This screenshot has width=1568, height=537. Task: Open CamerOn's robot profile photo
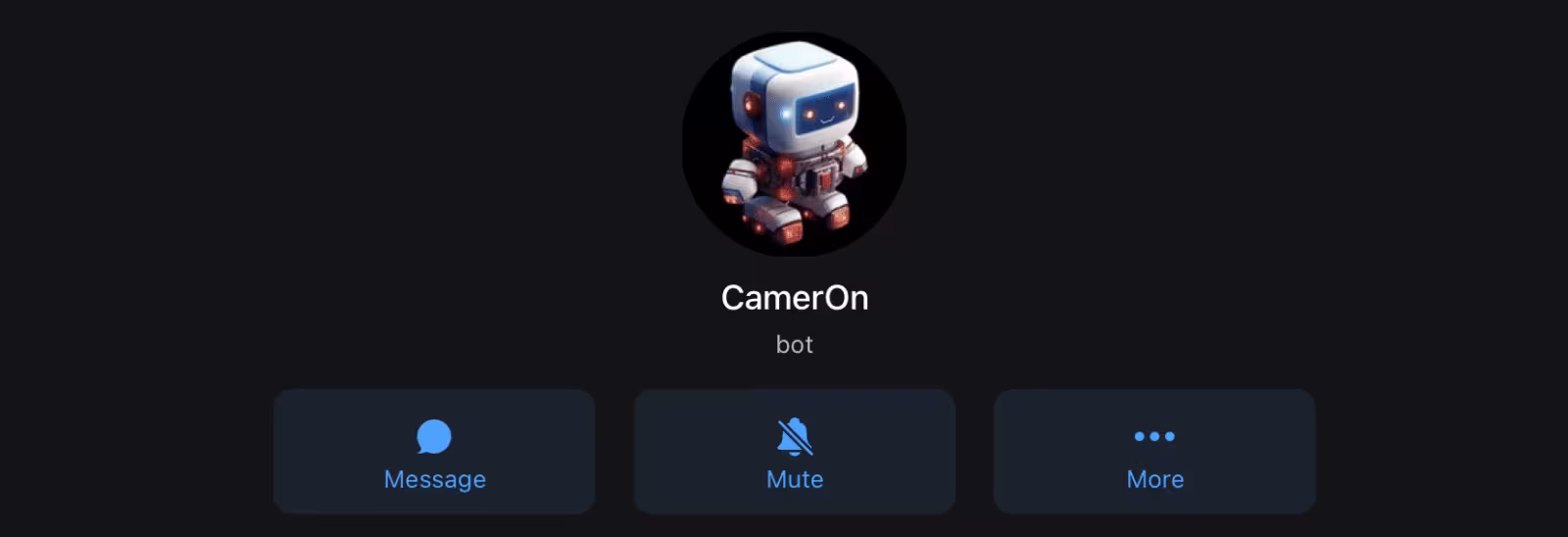point(794,144)
